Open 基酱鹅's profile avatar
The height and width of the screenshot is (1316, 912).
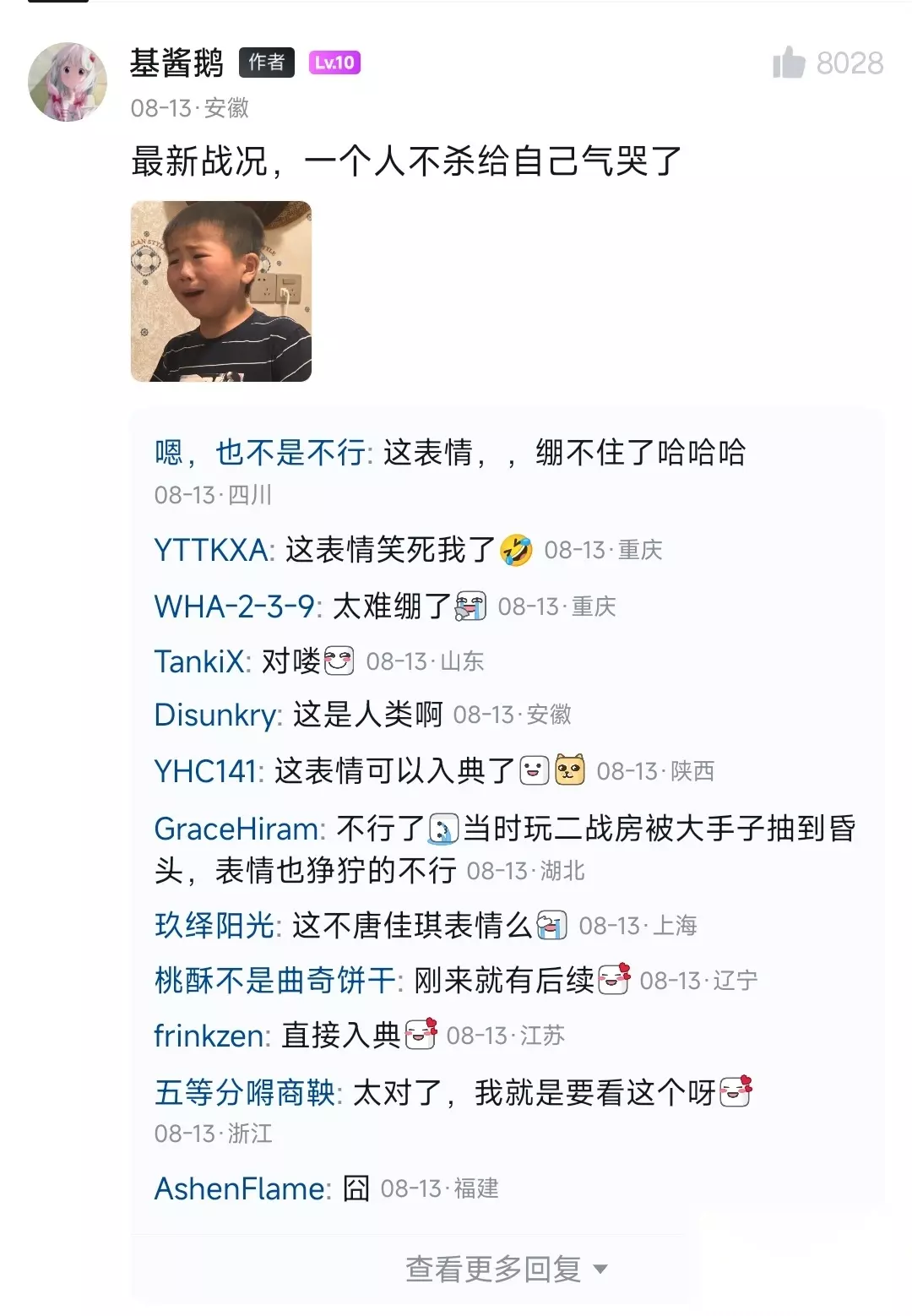coord(68,82)
